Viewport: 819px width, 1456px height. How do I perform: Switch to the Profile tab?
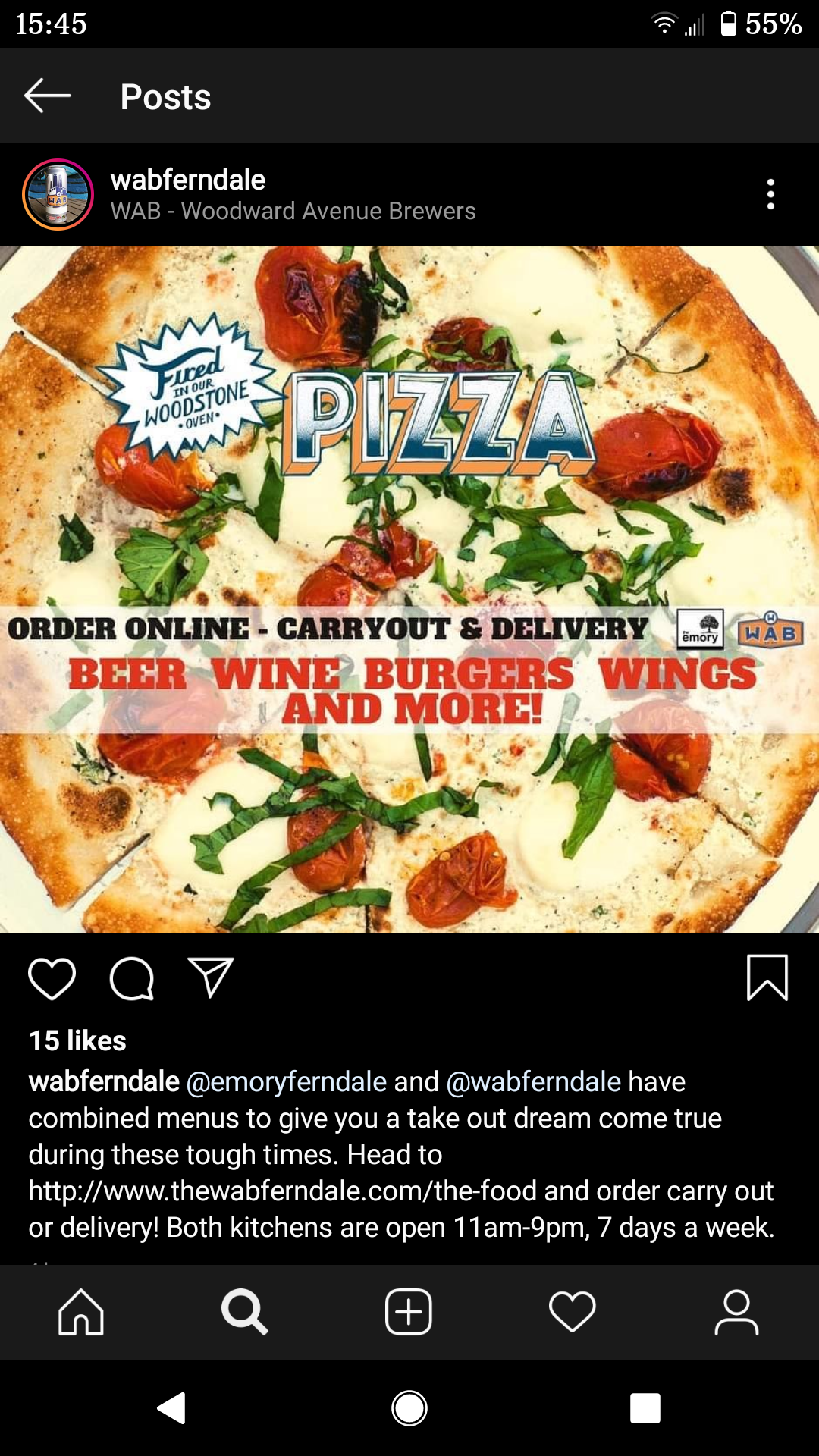tap(736, 1312)
